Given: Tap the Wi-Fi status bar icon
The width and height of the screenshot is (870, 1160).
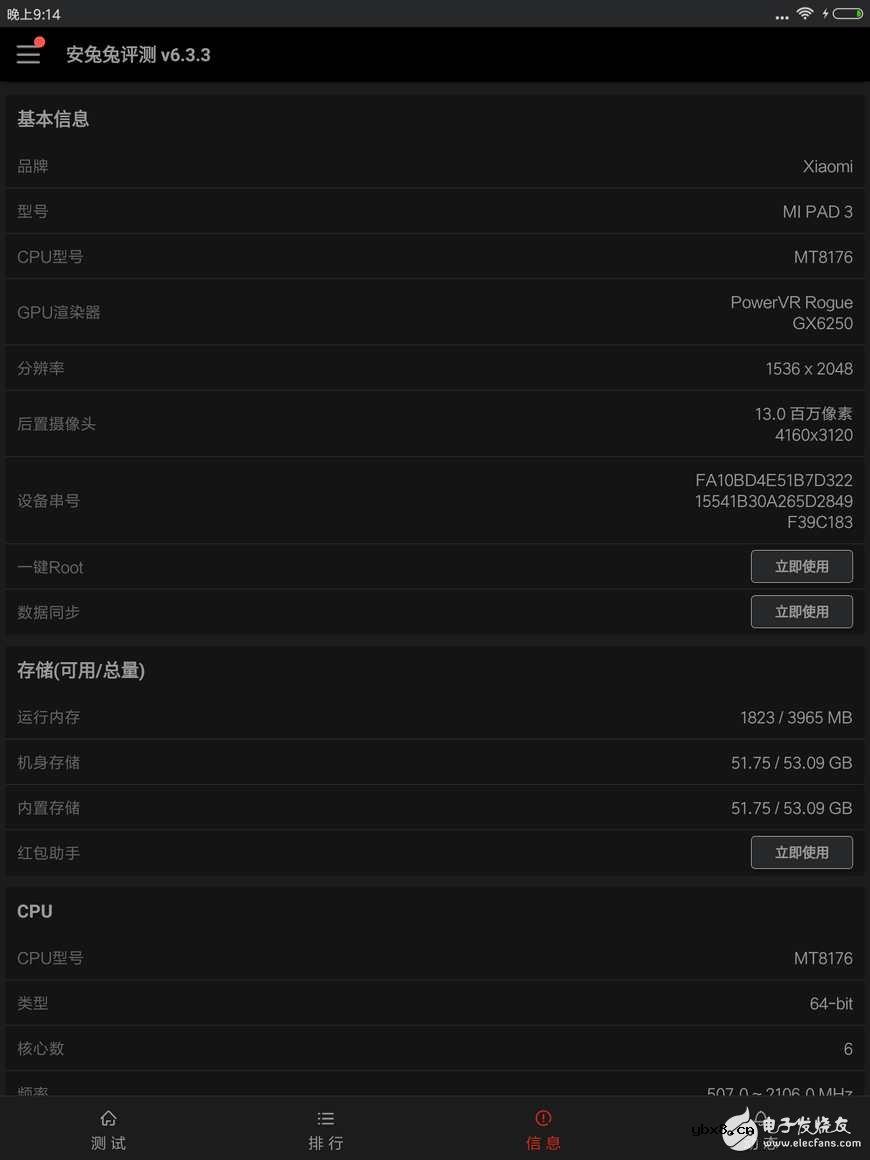Looking at the screenshot, I should [807, 14].
